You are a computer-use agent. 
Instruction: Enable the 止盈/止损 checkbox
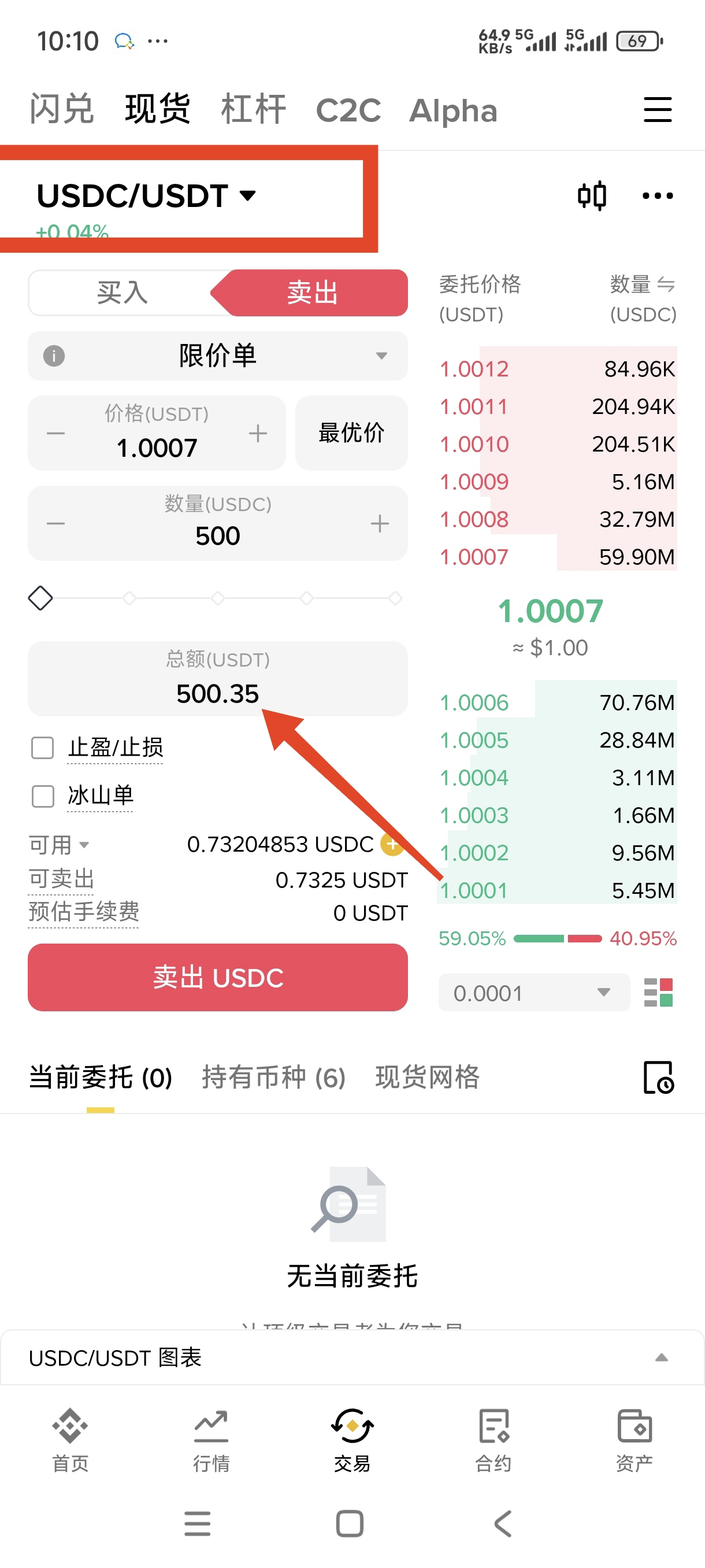coord(43,748)
